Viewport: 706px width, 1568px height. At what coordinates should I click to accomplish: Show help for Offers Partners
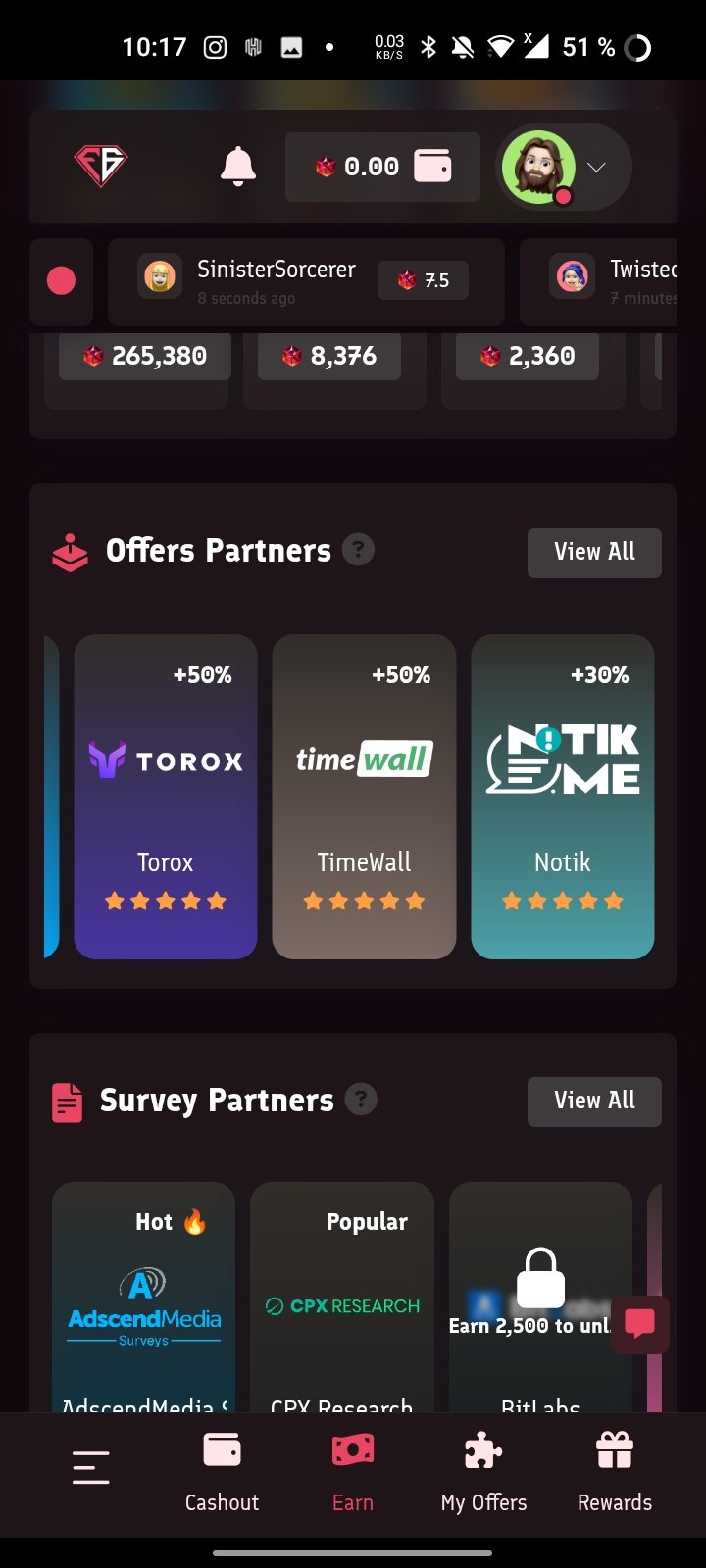[x=359, y=550]
